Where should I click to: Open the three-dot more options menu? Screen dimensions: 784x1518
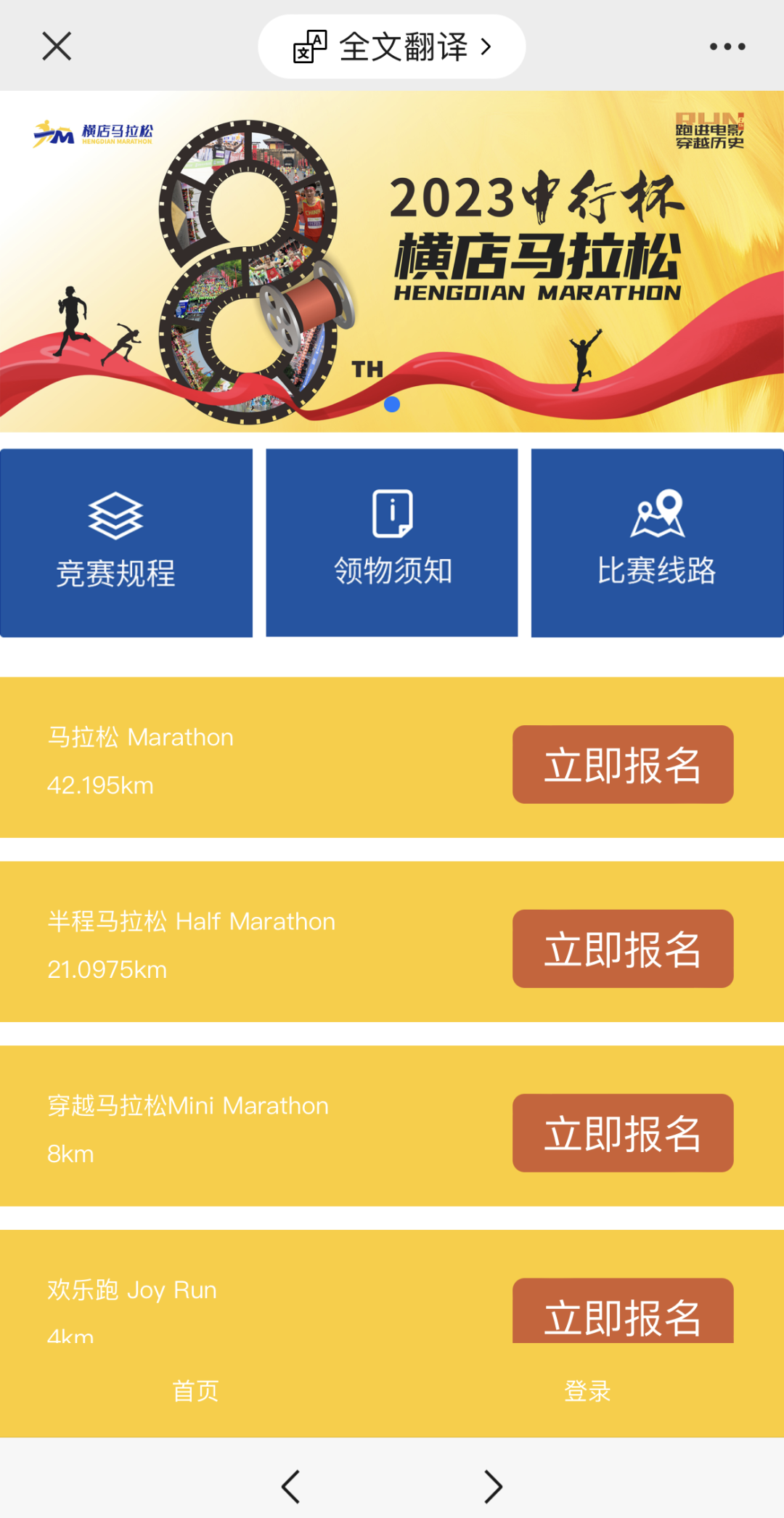[x=727, y=46]
